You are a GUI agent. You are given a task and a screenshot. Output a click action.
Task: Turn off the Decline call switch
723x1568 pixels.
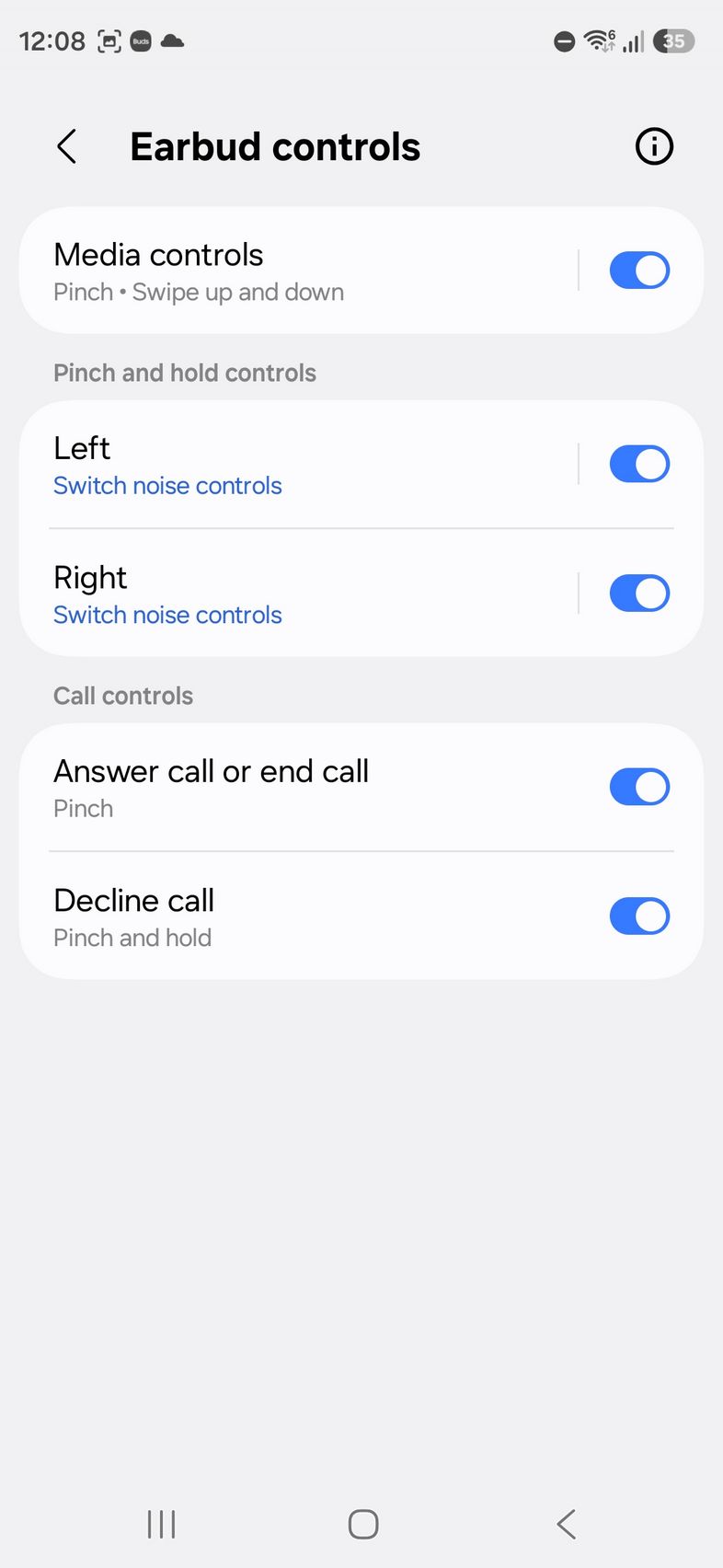tap(639, 917)
